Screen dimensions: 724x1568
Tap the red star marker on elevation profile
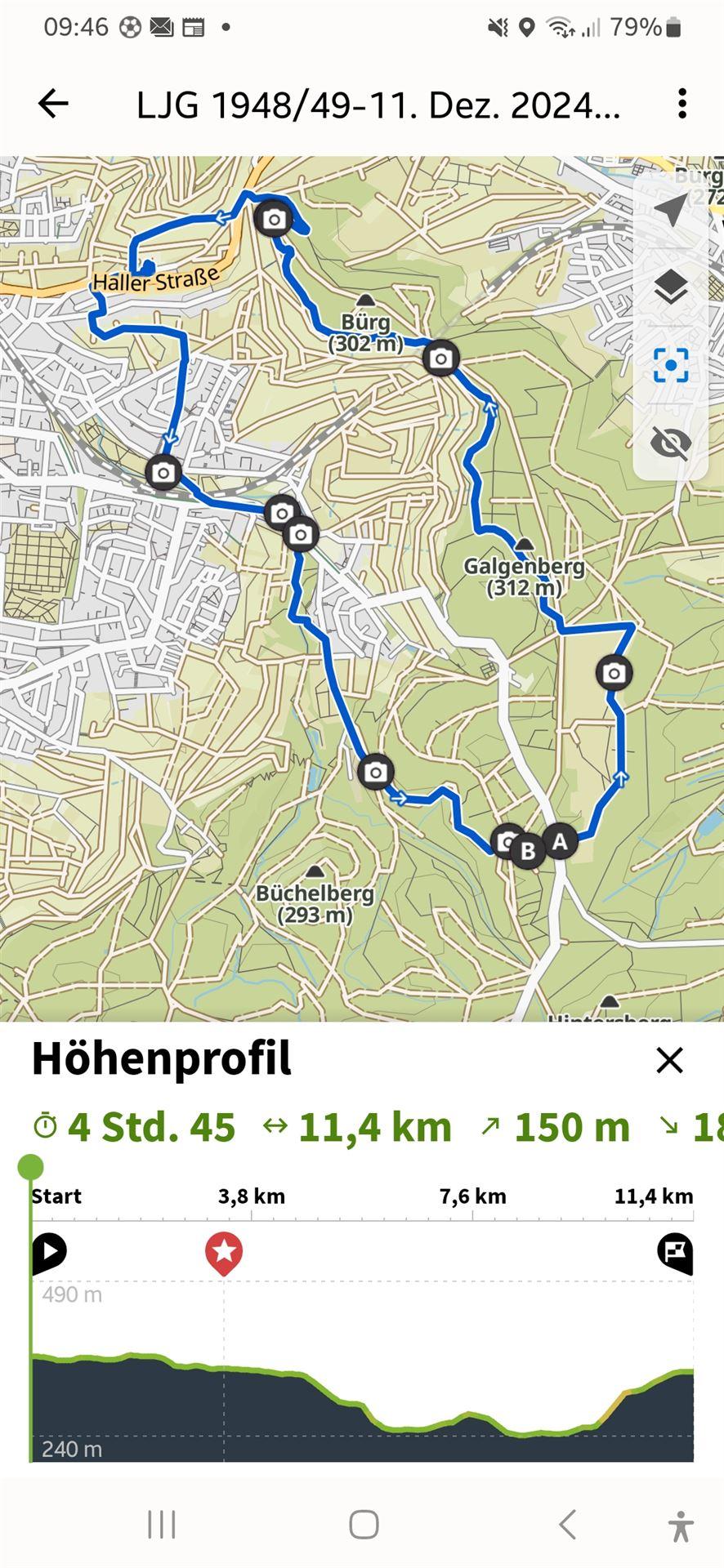coord(224,1254)
